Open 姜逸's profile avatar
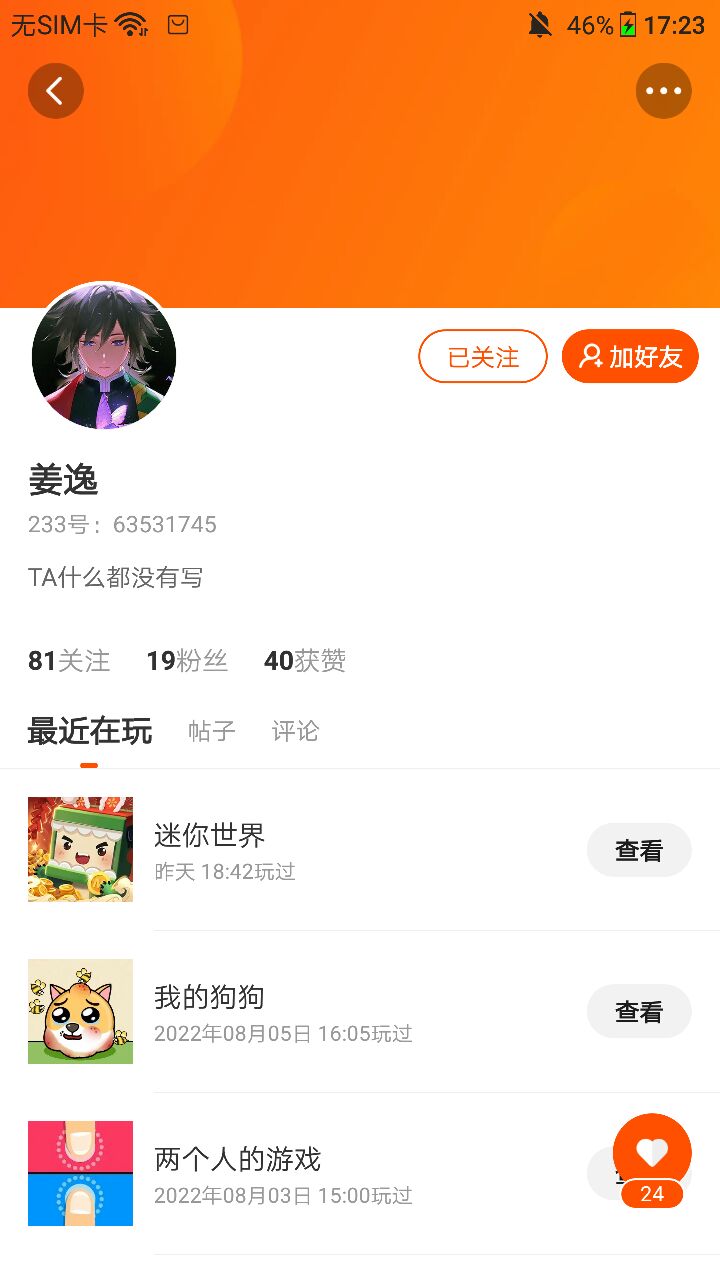This screenshot has height=1280, width=720. tap(104, 357)
